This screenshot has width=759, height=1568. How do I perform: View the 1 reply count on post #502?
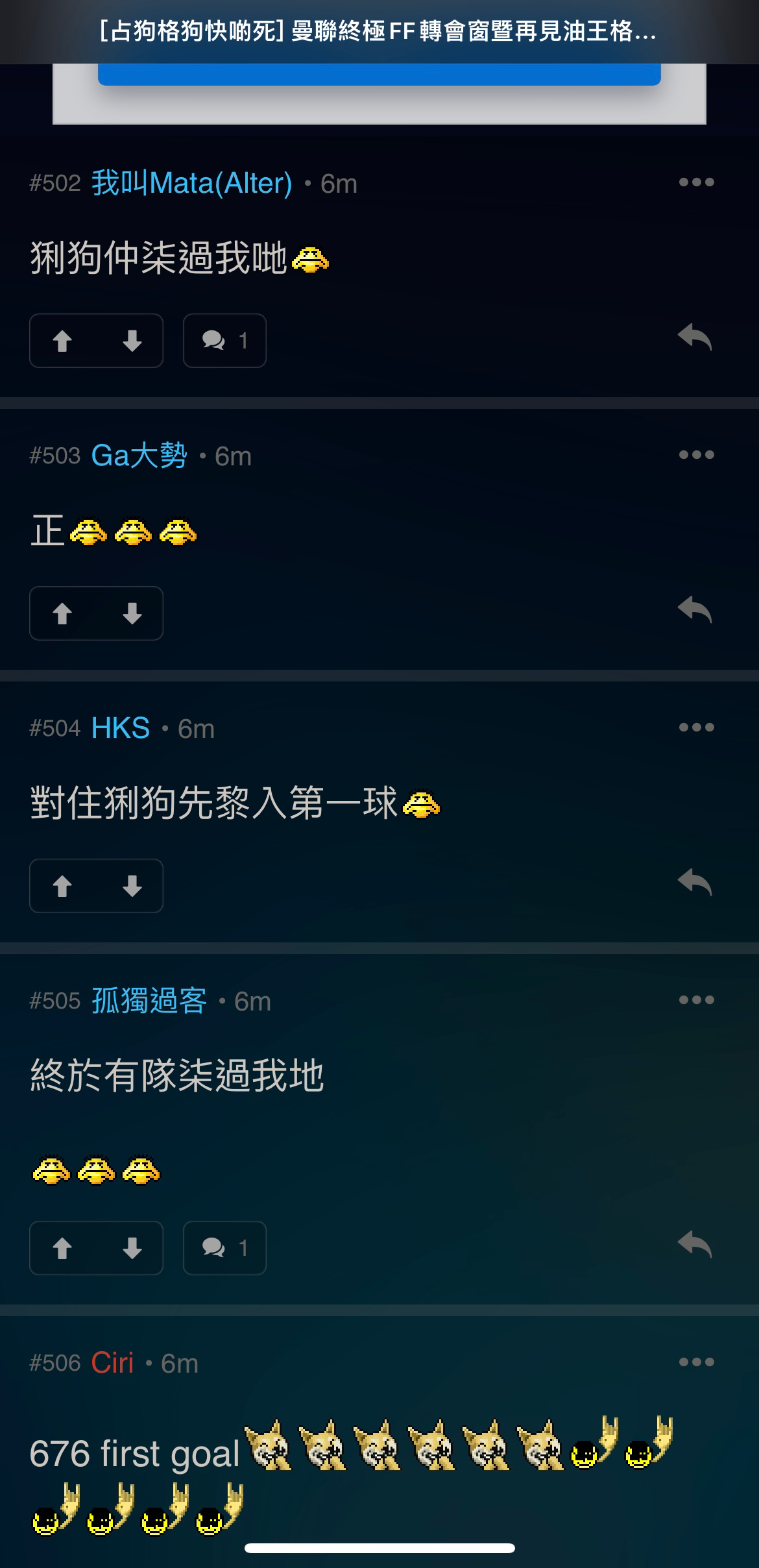243,341
